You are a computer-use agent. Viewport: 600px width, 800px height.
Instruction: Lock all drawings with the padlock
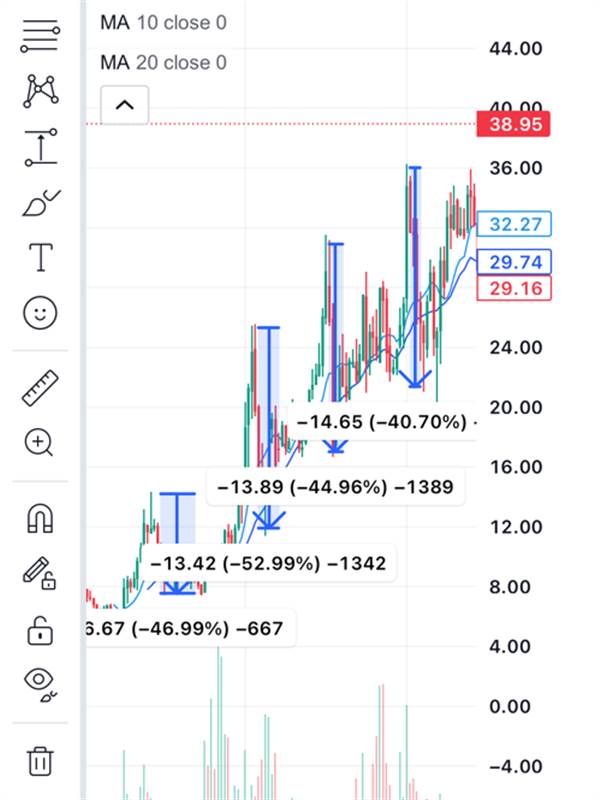[x=40, y=630]
